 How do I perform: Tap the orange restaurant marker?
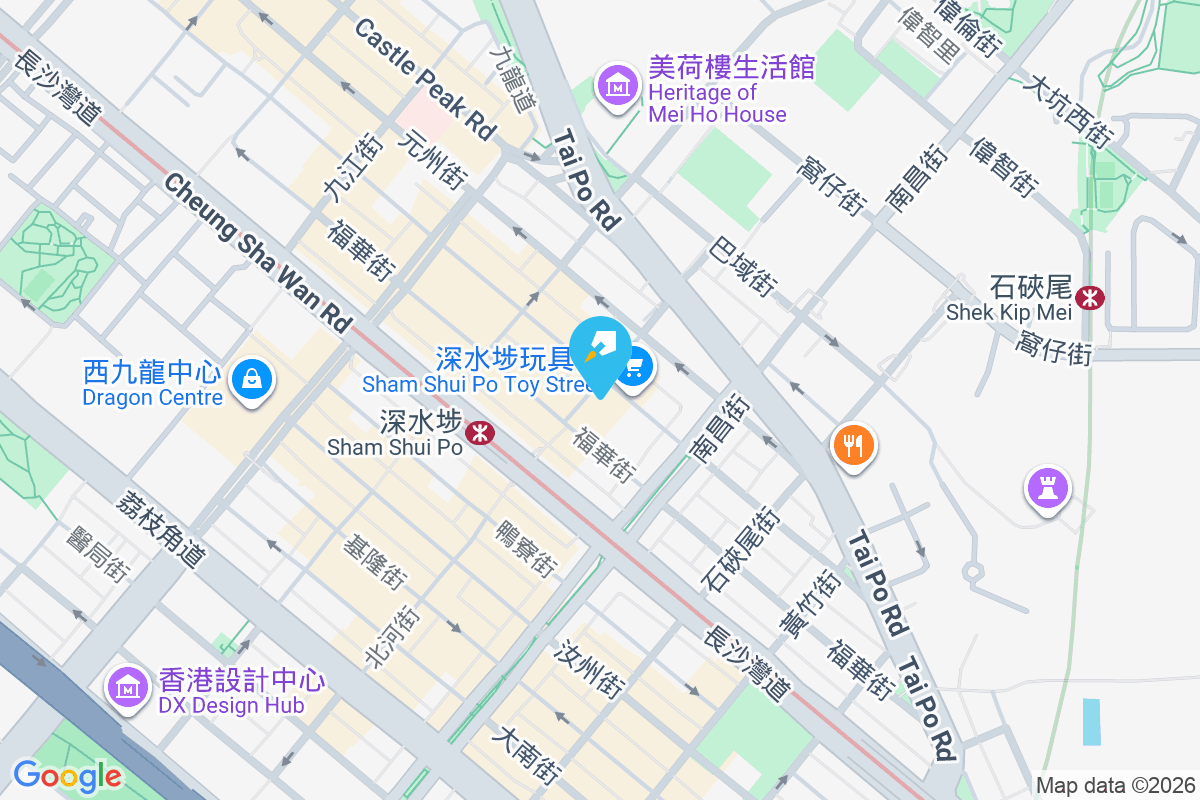point(852,443)
